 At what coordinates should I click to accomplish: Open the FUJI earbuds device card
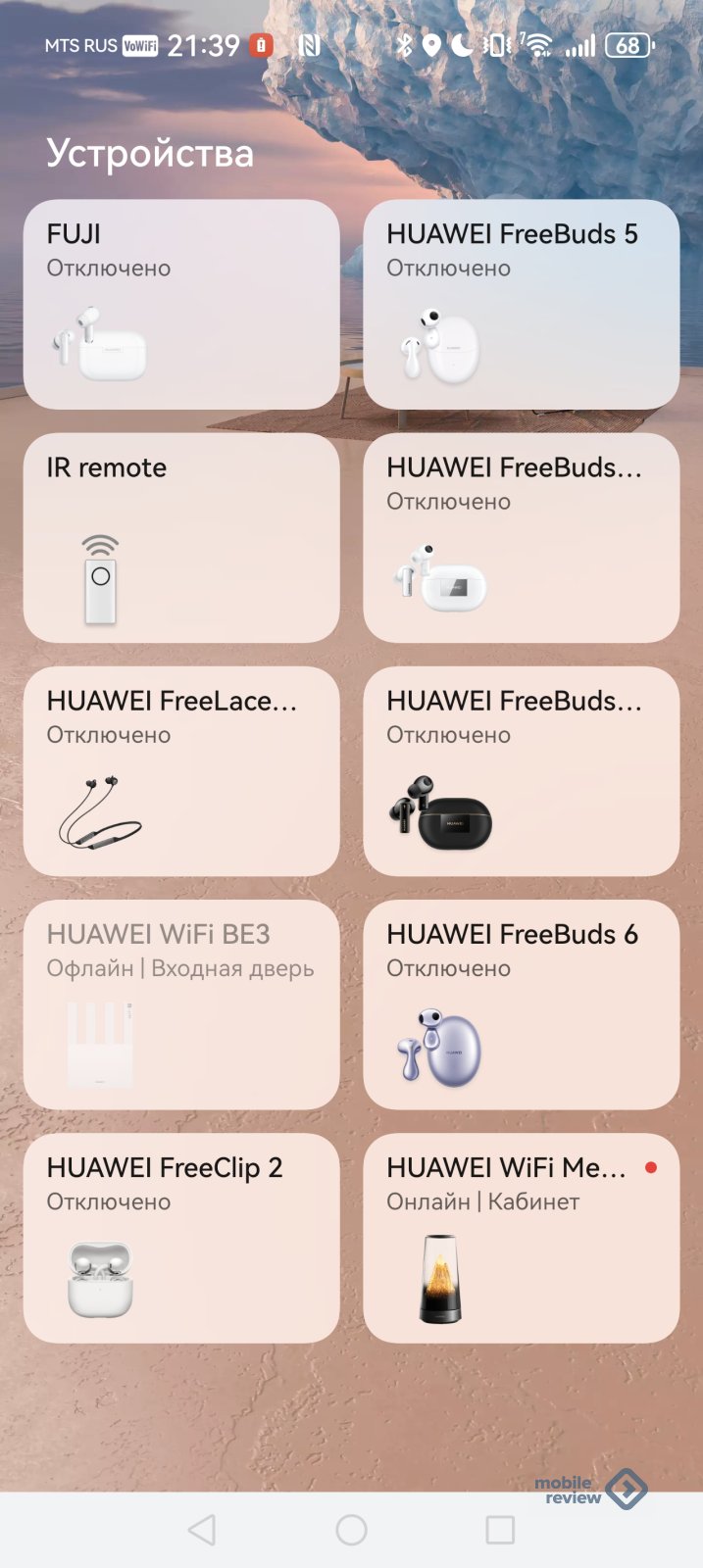[181, 304]
